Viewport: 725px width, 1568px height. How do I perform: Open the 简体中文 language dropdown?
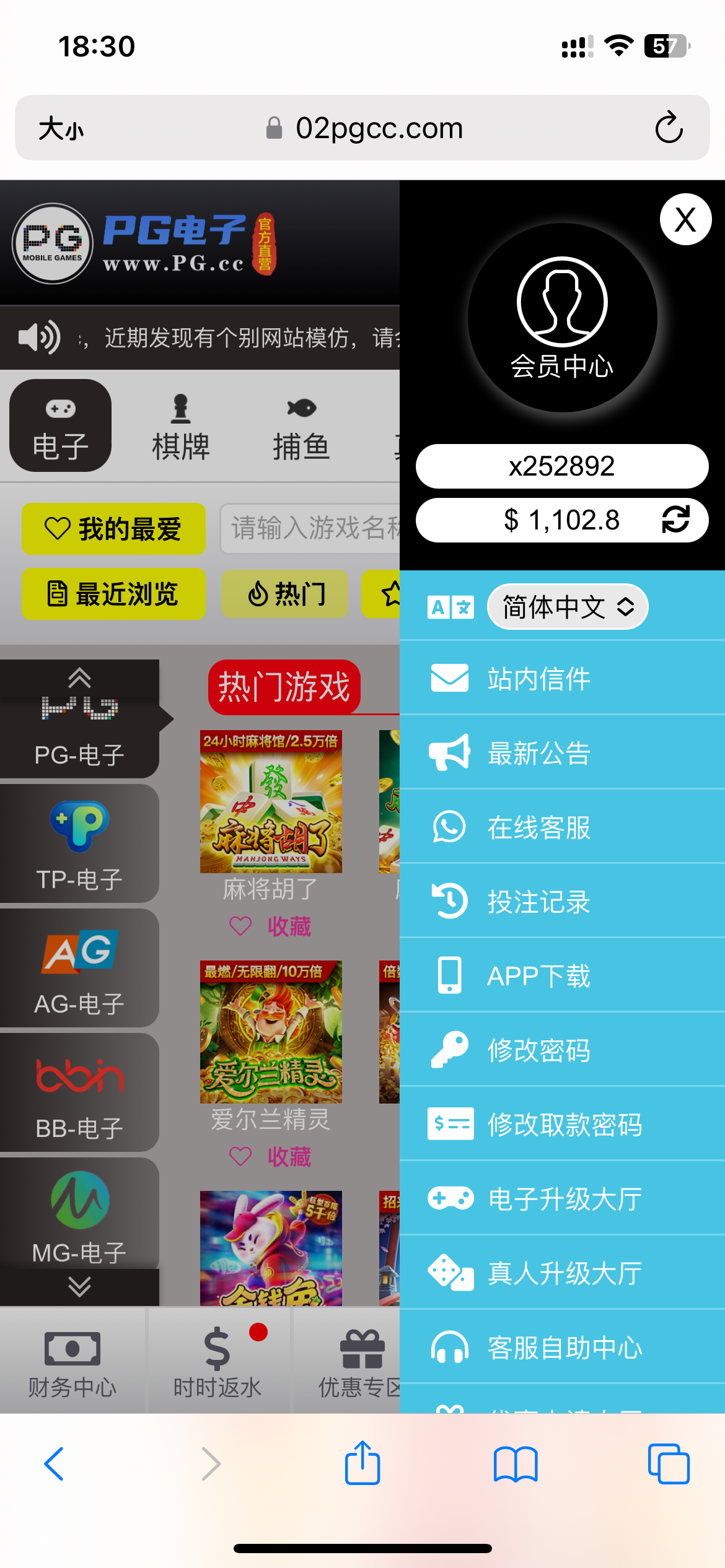point(568,607)
